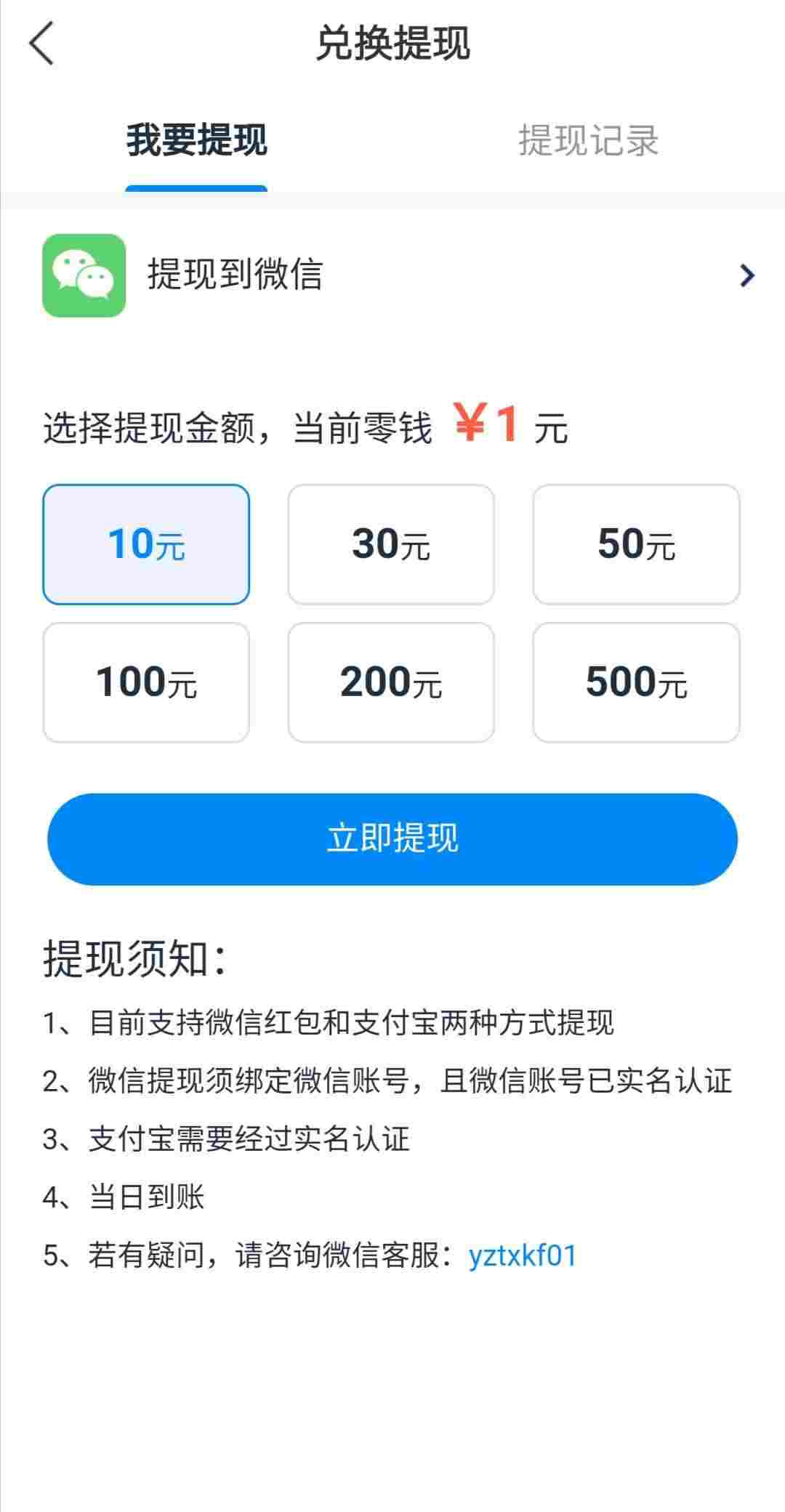Choose the 30元 withdrawal amount
This screenshot has width=785, height=1512.
pos(391,544)
